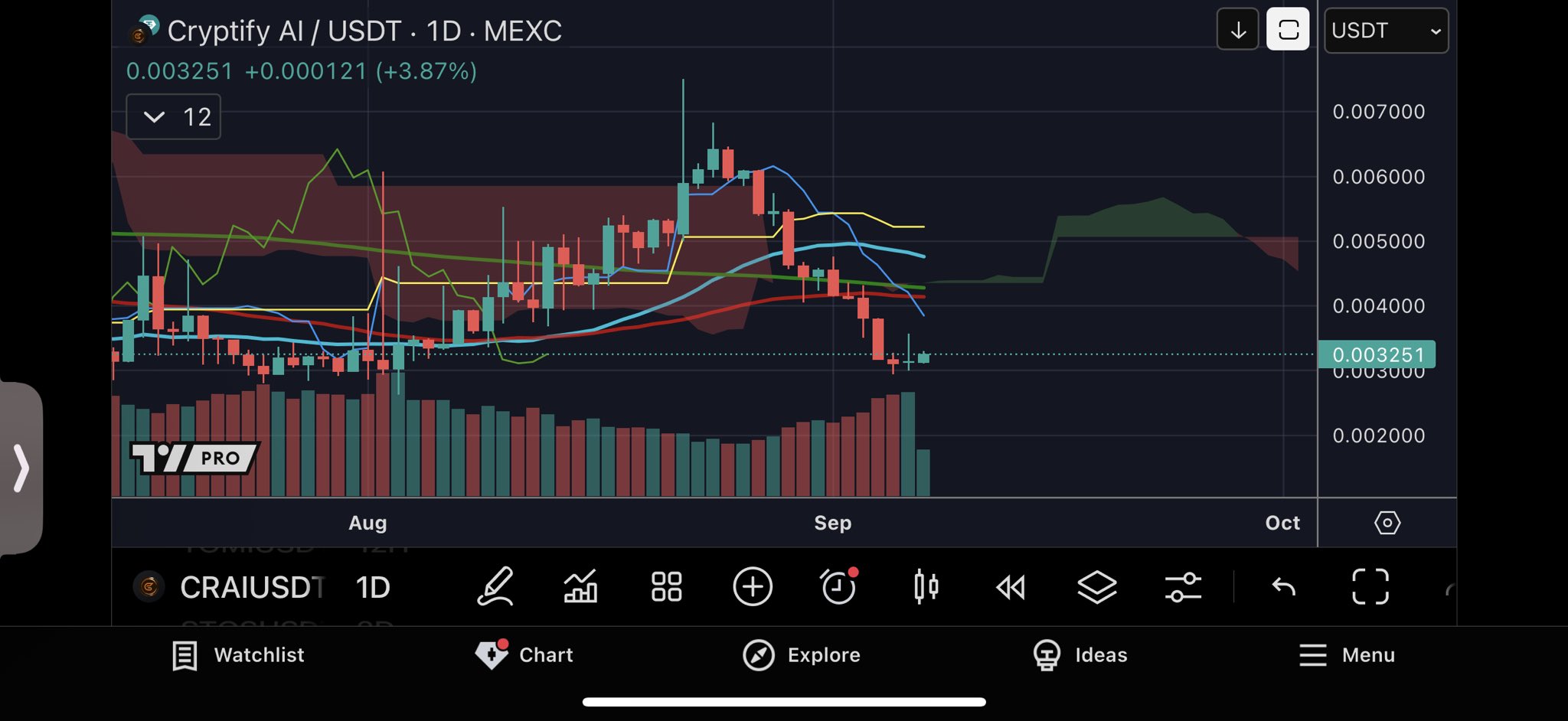
Task: Open the object layers panel
Action: 1096,588
